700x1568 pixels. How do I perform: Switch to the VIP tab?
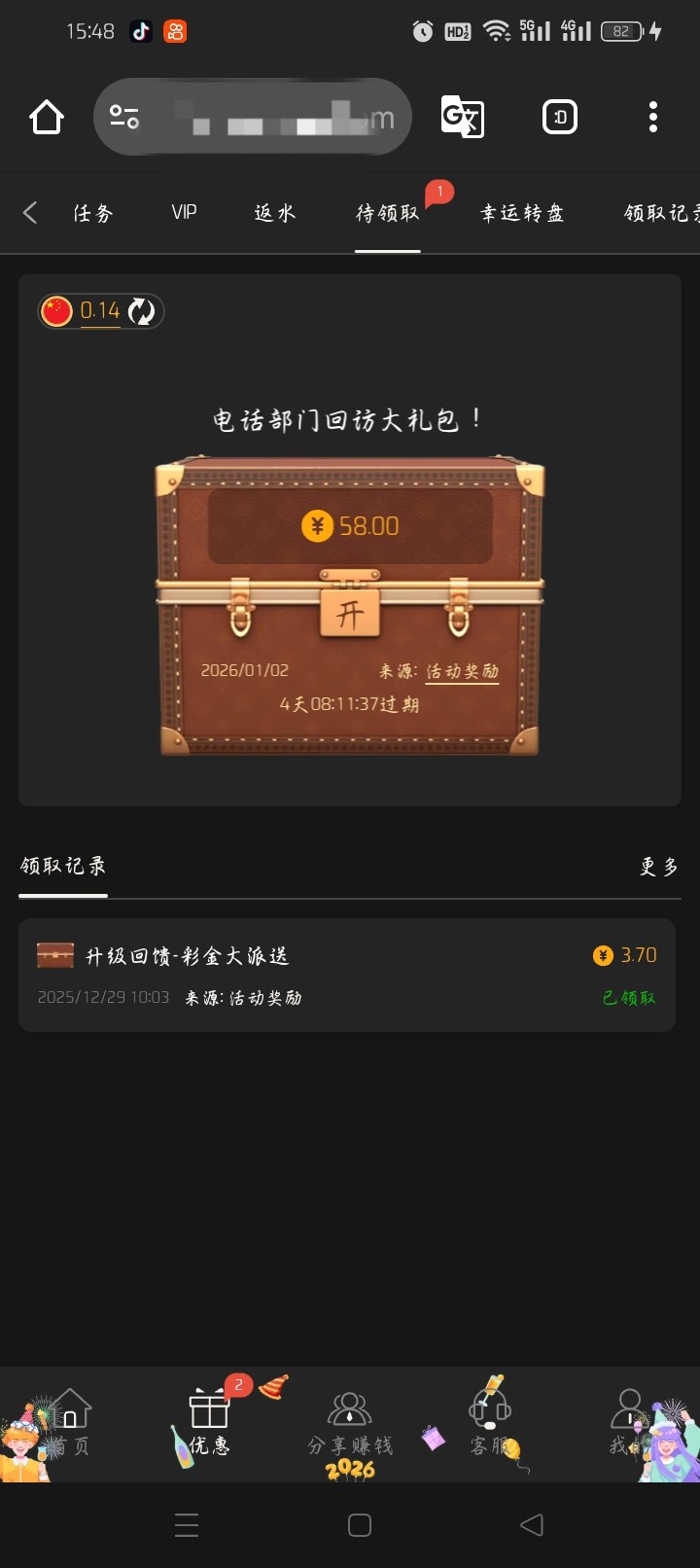(184, 213)
